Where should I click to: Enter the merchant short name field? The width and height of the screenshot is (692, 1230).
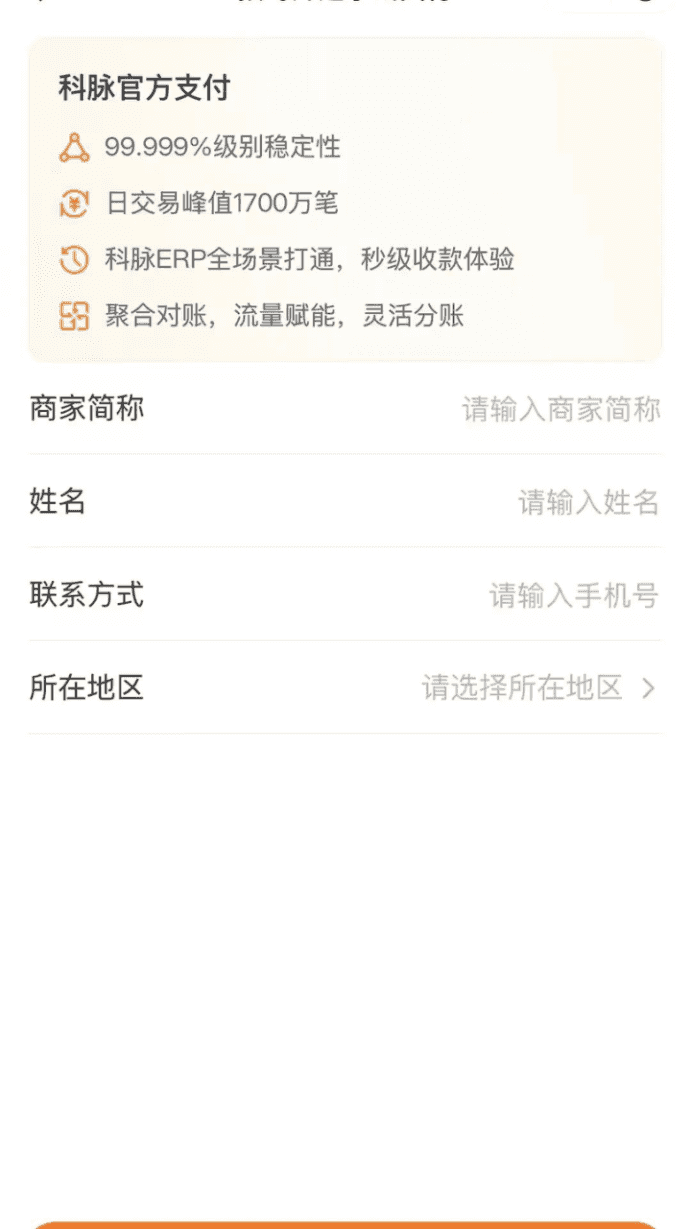tap(560, 409)
